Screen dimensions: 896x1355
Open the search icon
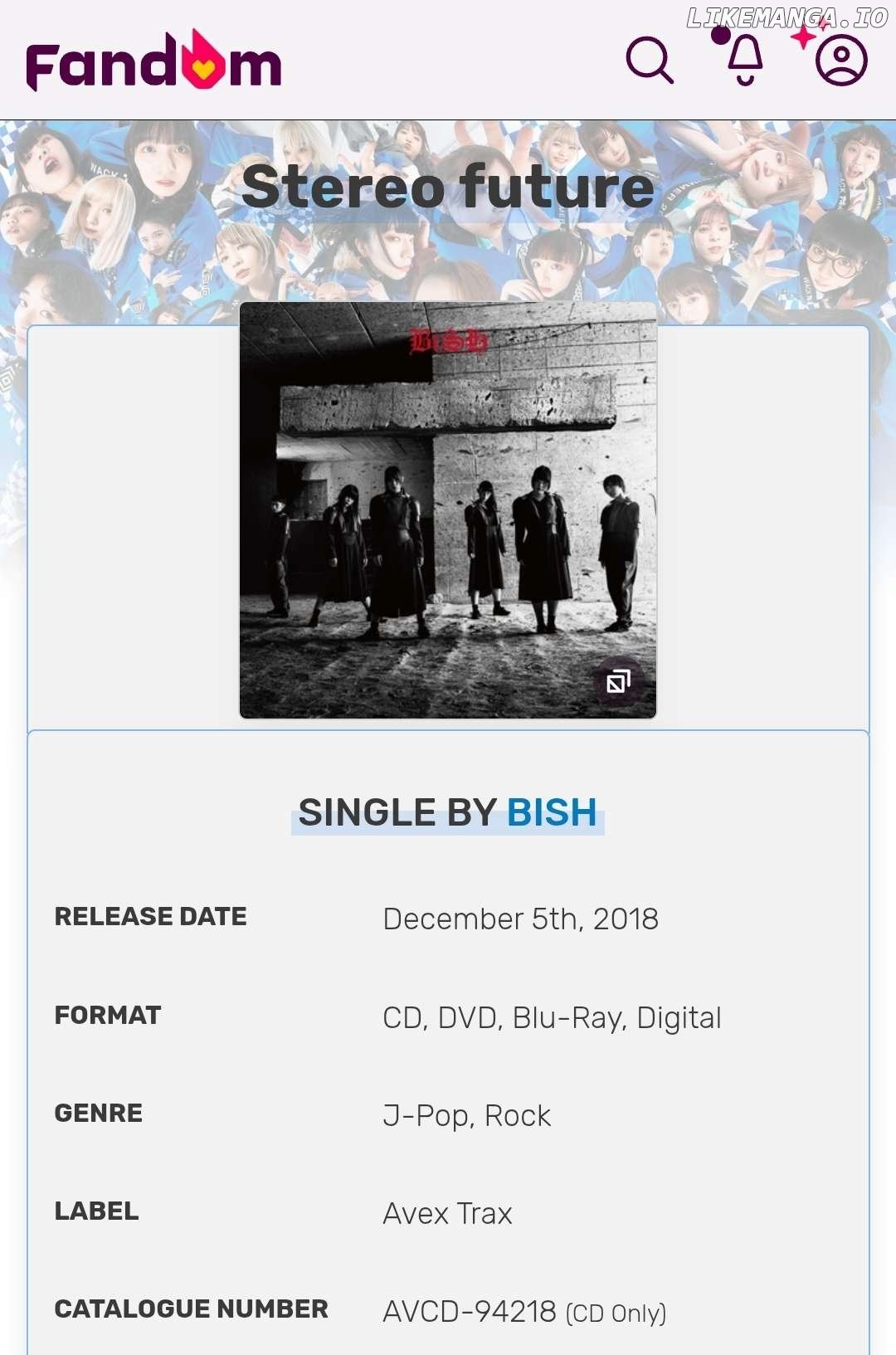649,61
